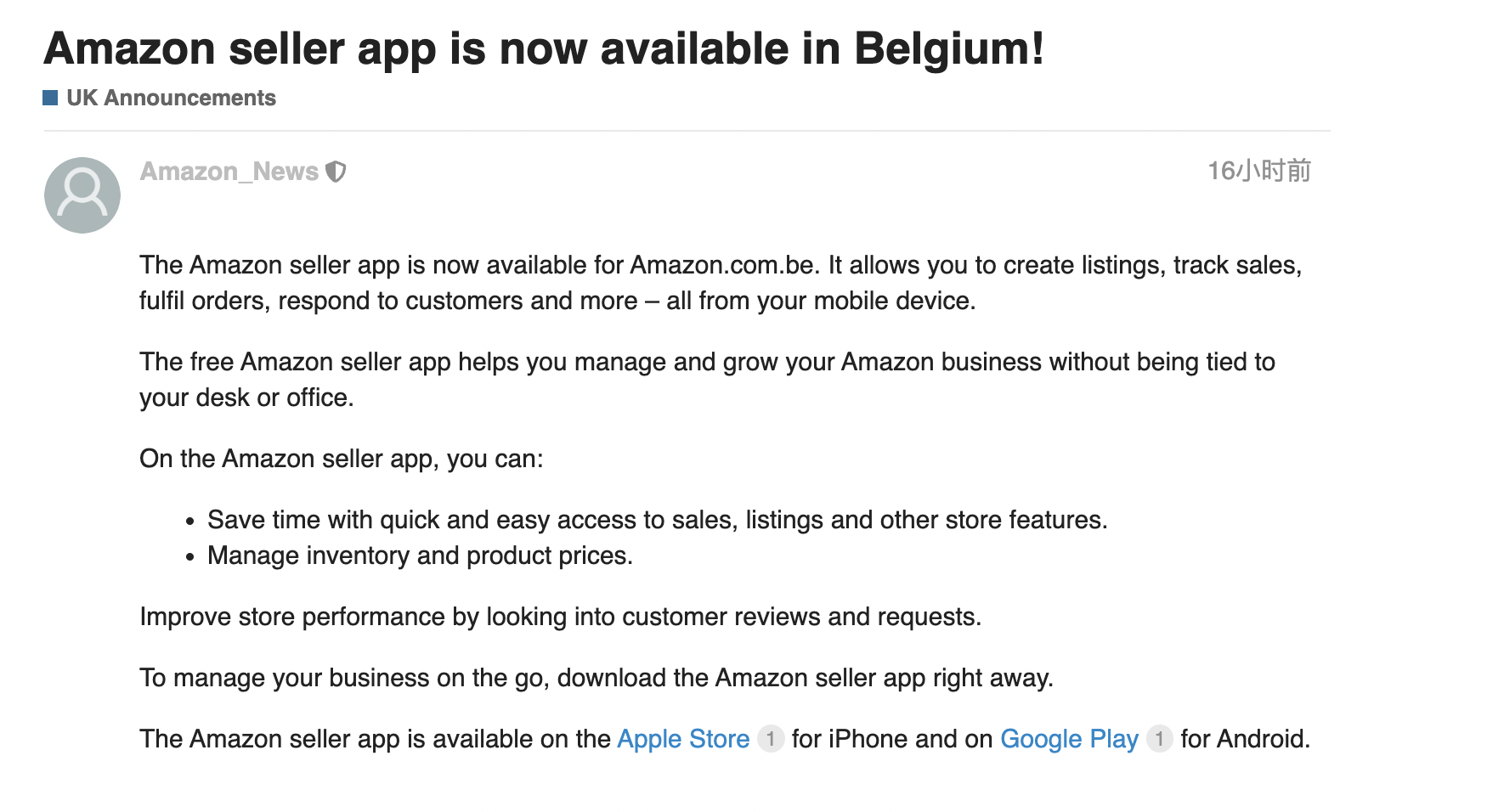Open the Google Play link
The image size is (1487, 812).
click(x=1068, y=739)
